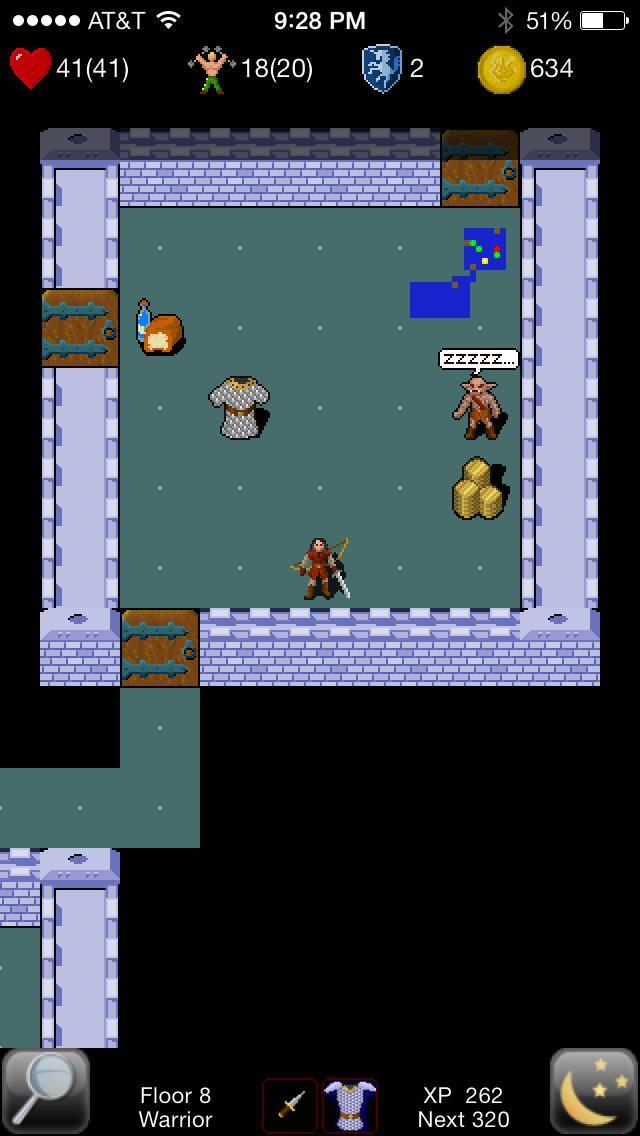Tap the bread and potion item
Viewport: 640px width, 1136px height.
(x=159, y=329)
